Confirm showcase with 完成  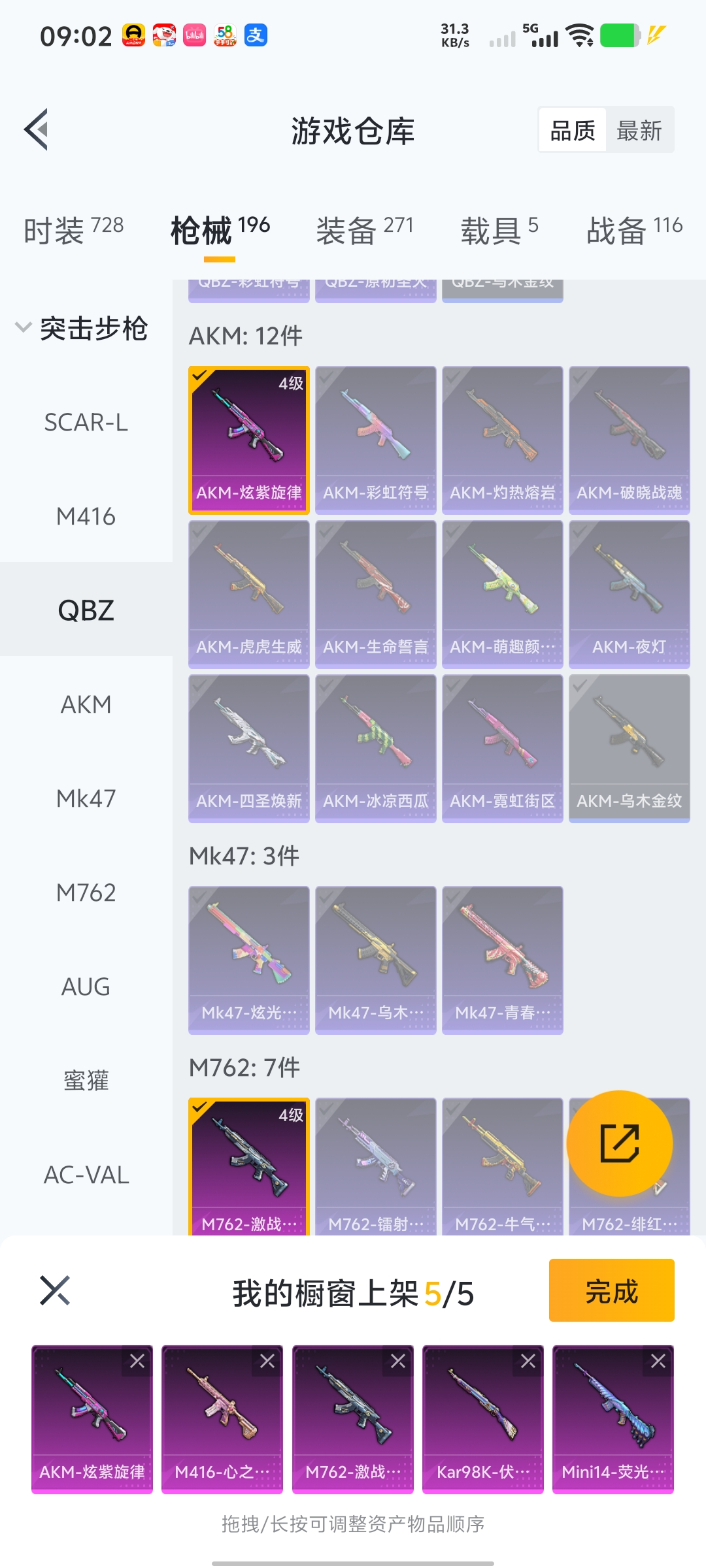[611, 1291]
